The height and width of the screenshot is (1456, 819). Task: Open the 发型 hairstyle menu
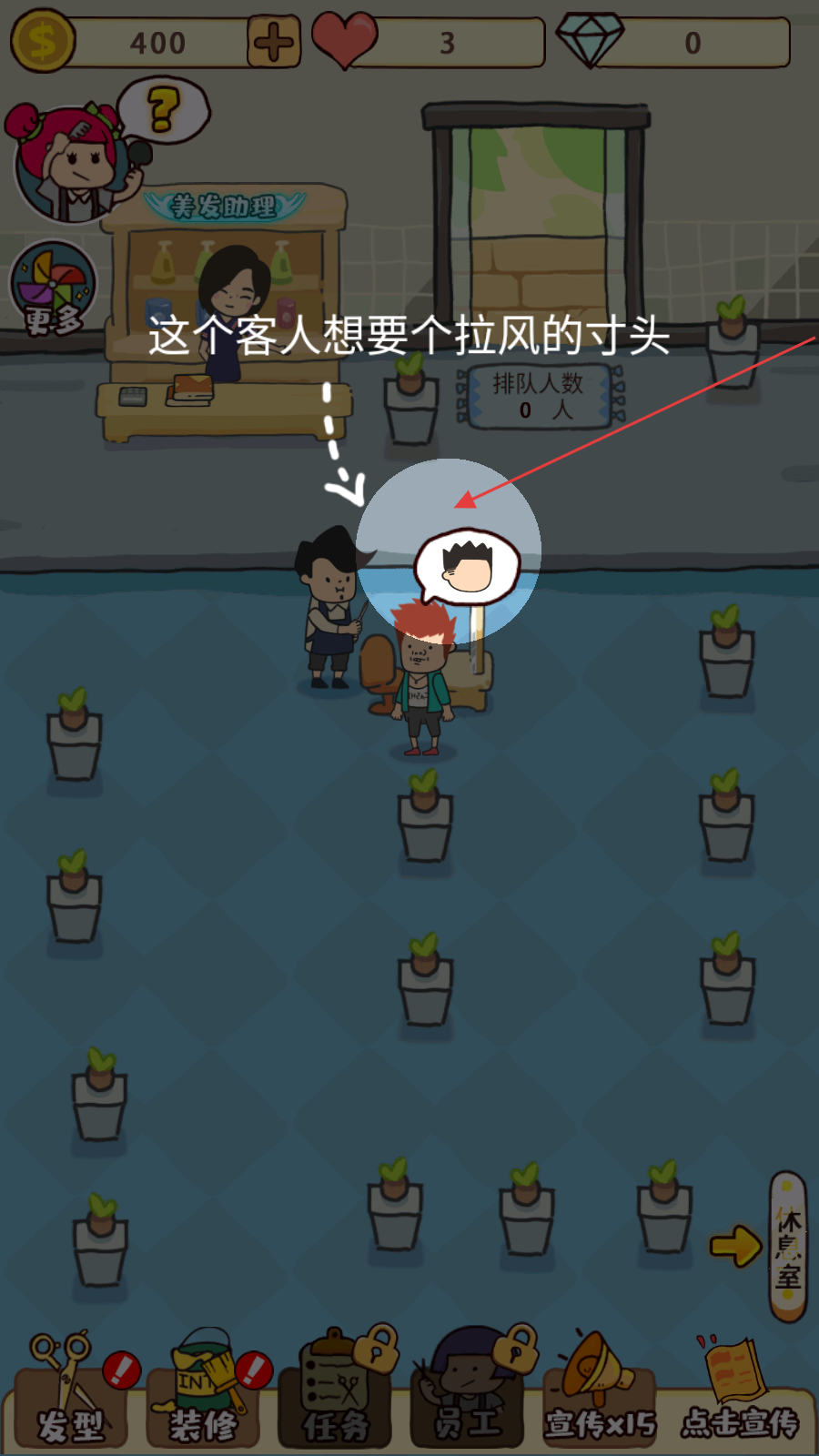click(75, 1390)
